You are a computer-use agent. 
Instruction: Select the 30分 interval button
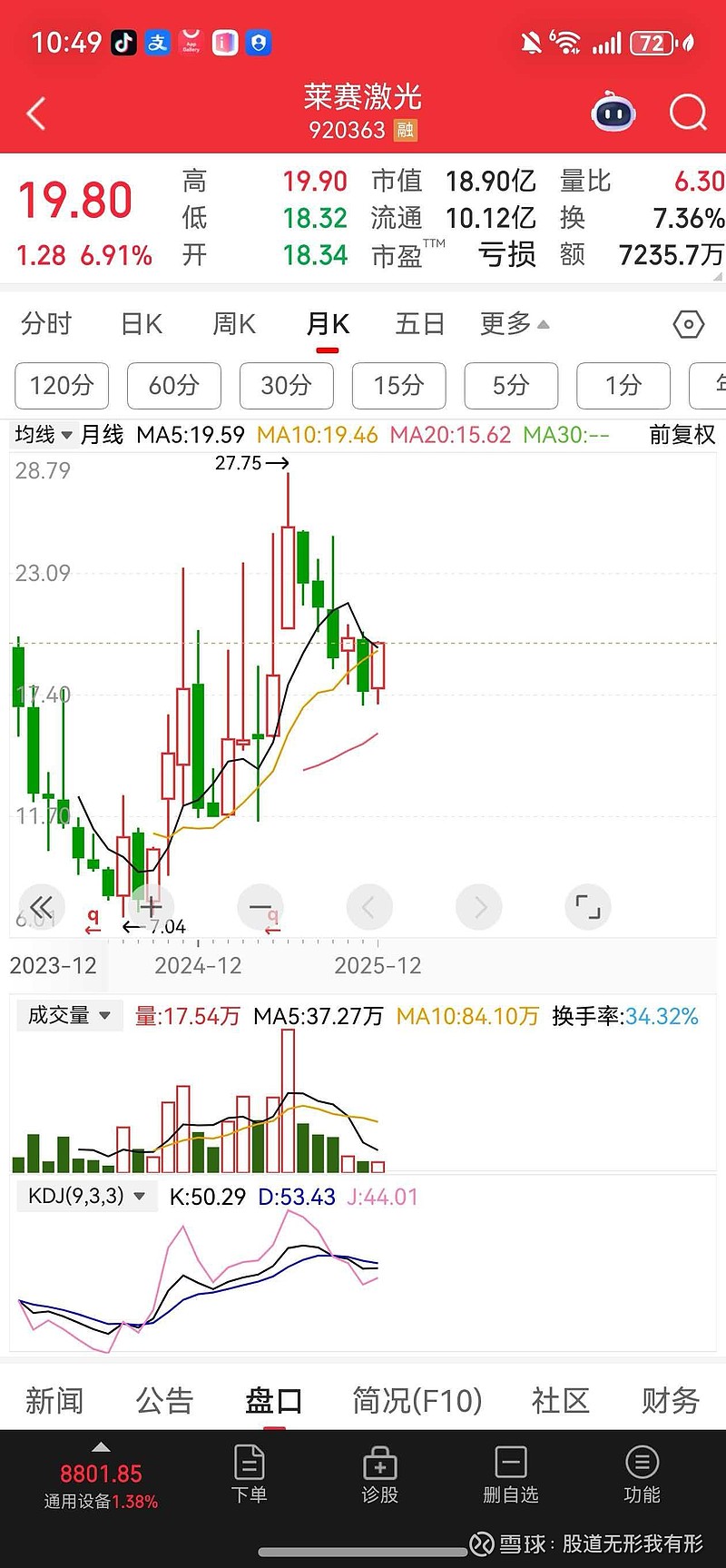pyautogui.click(x=286, y=386)
